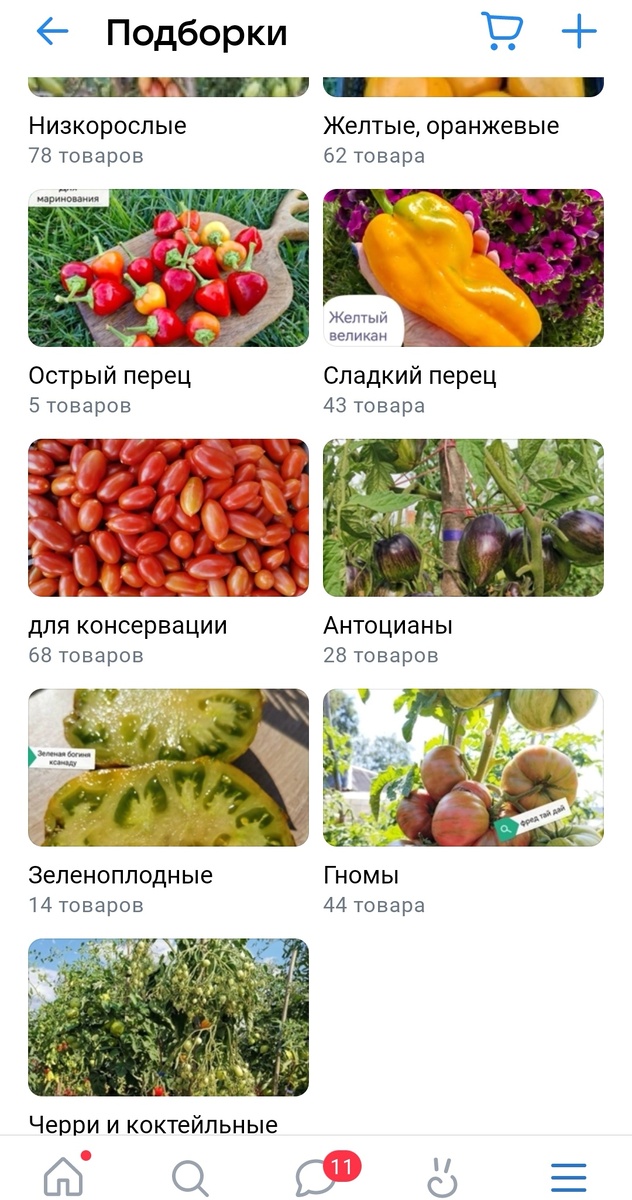
Task: View the Зеленоплодные collection
Action: pos(168,768)
